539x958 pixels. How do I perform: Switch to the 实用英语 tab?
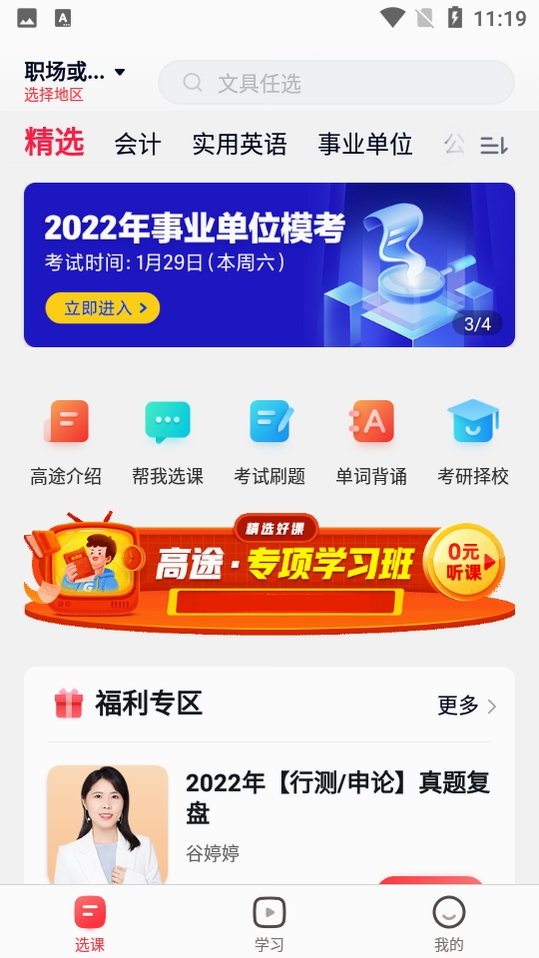click(x=239, y=145)
